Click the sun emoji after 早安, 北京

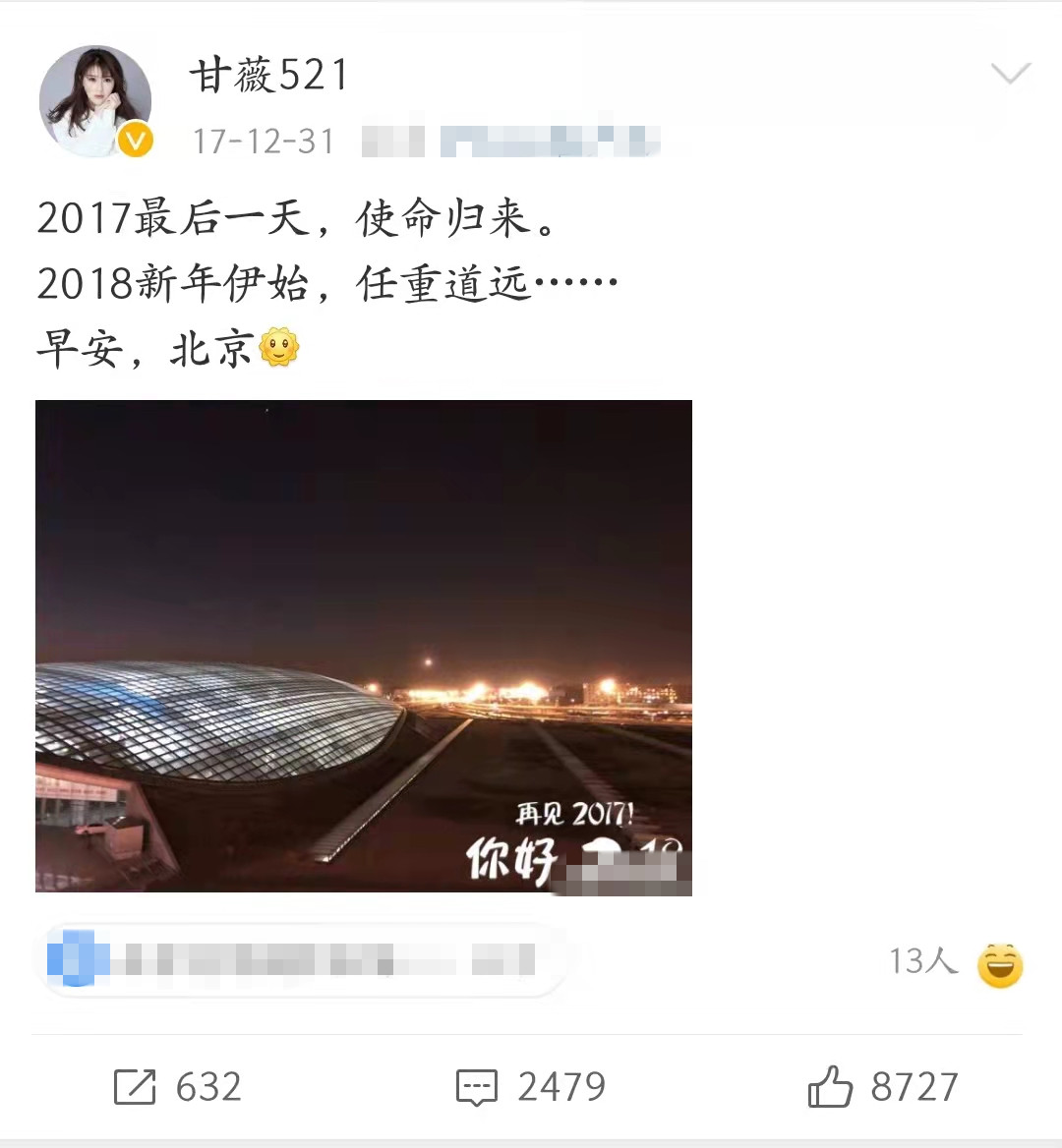(279, 350)
